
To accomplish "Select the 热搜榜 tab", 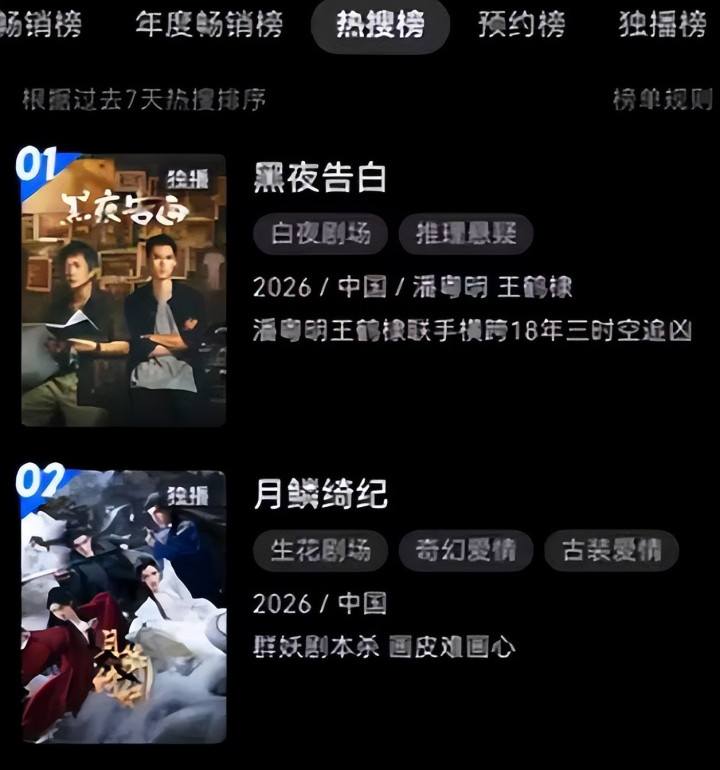I will (380, 24).
